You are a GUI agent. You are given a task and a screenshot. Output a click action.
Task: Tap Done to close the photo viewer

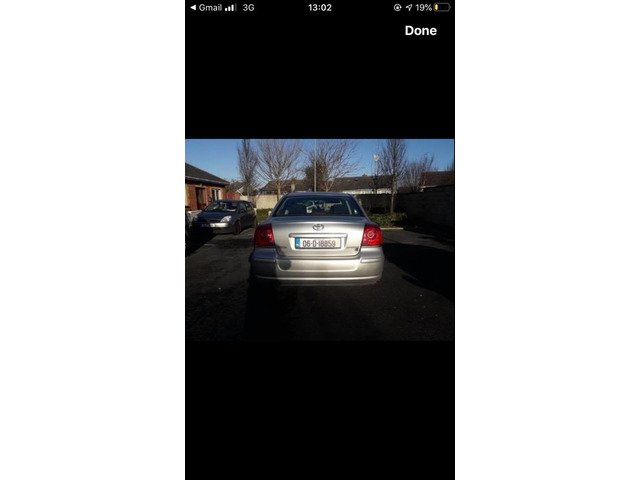click(x=420, y=31)
